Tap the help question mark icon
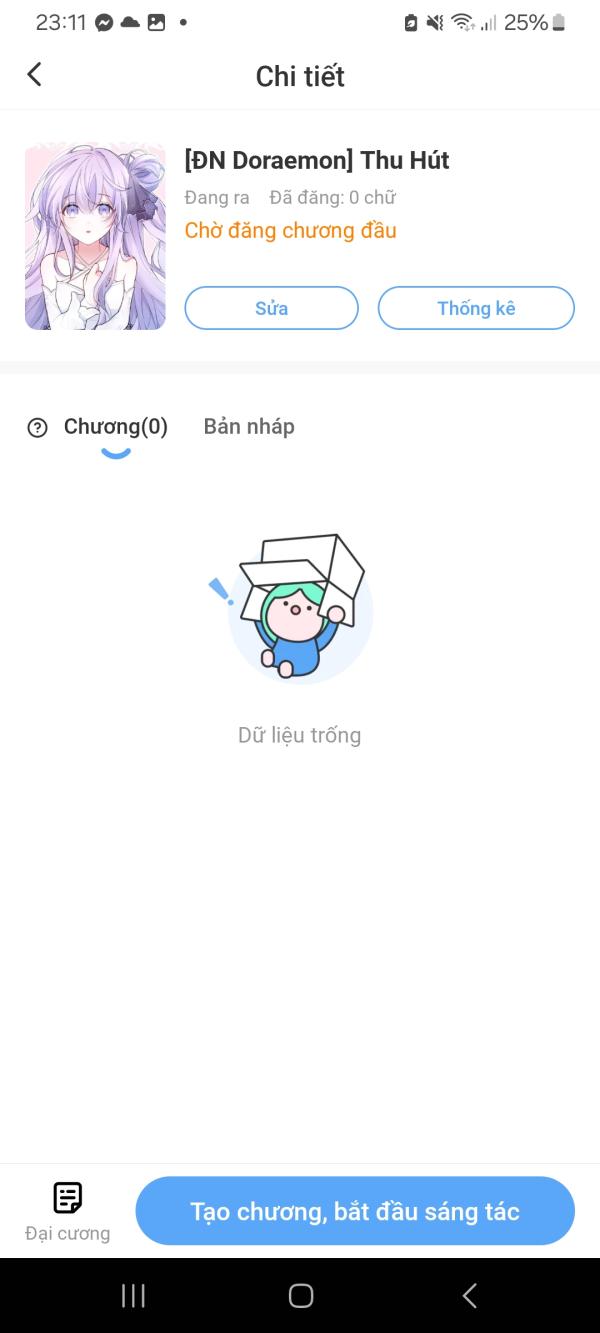The width and height of the screenshot is (600, 1333). click(37, 428)
